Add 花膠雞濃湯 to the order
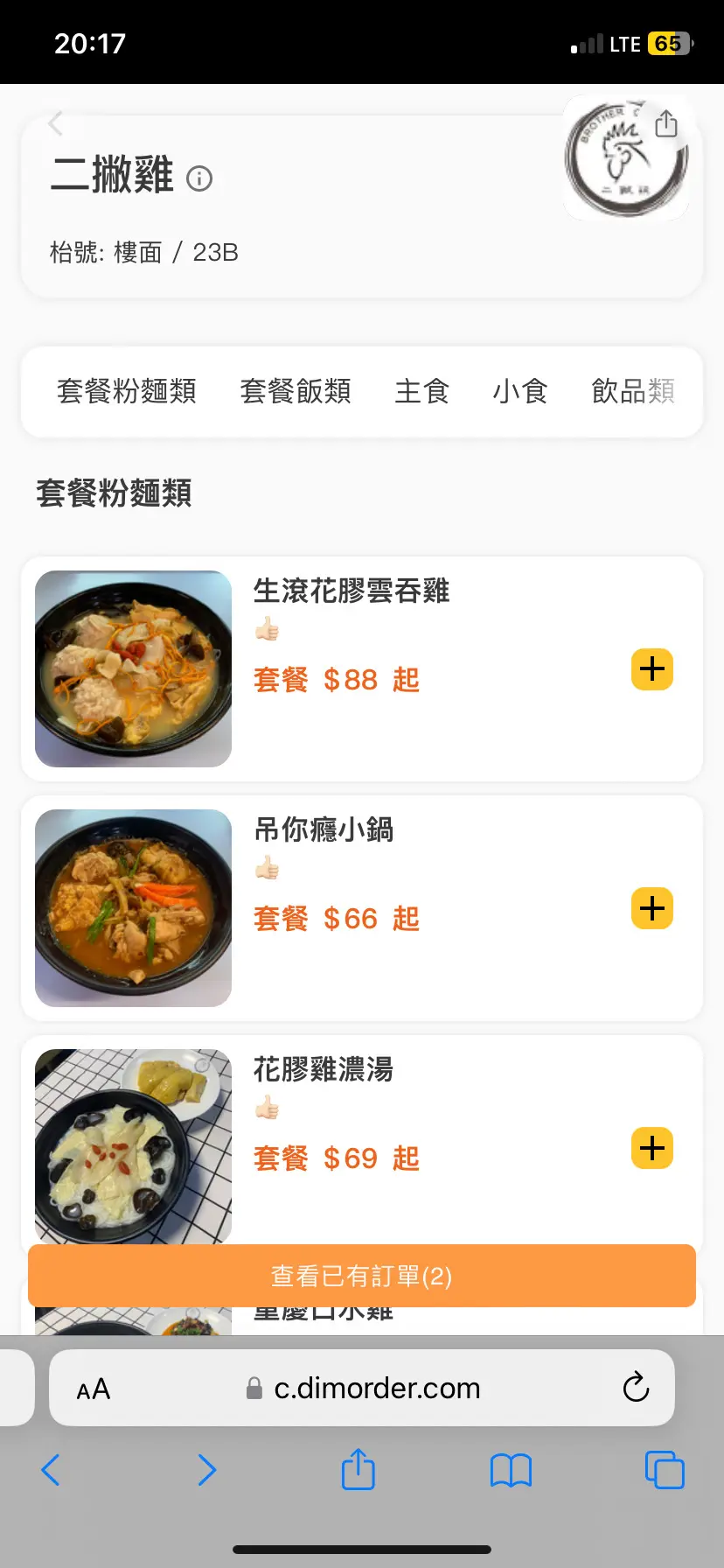The width and height of the screenshot is (724, 1568). coord(652,1148)
